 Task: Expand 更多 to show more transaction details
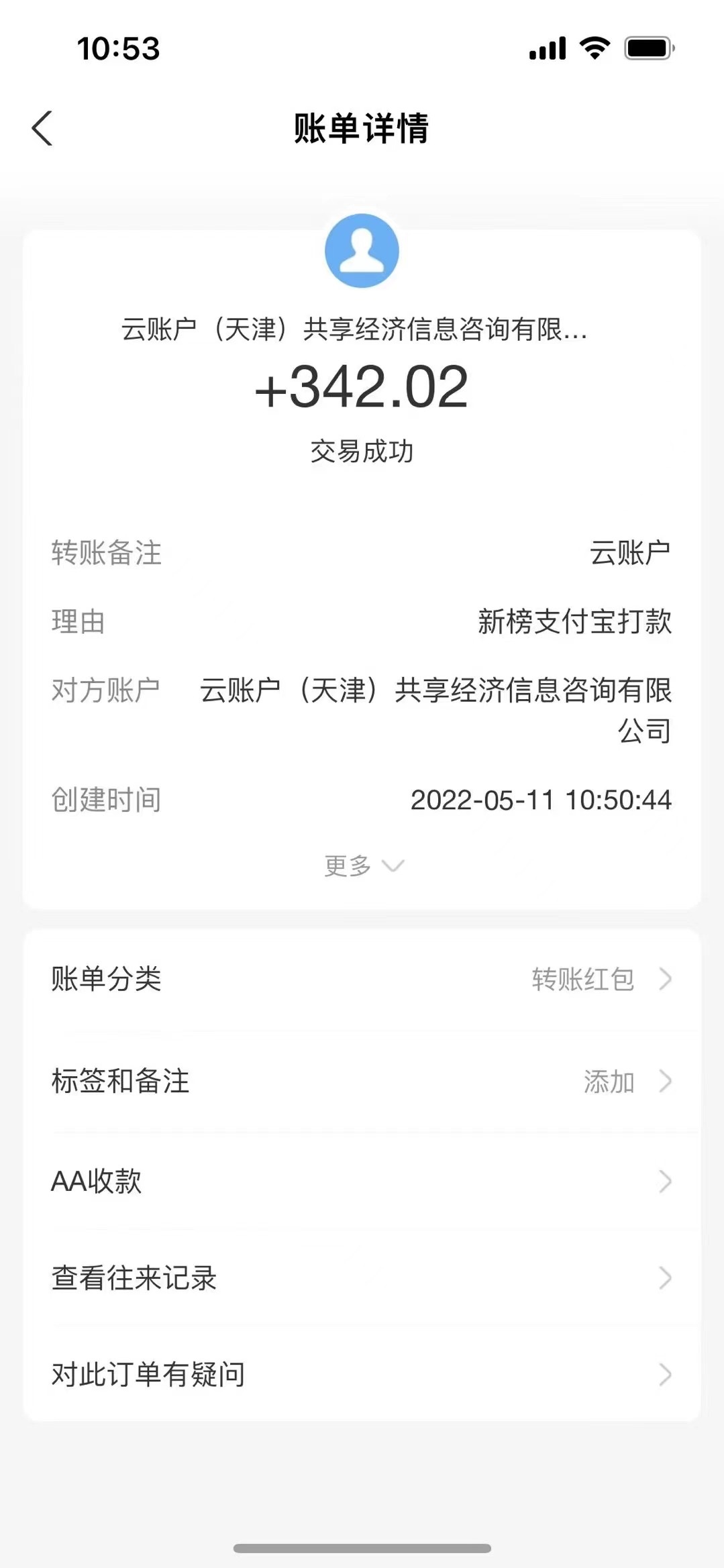click(x=362, y=866)
